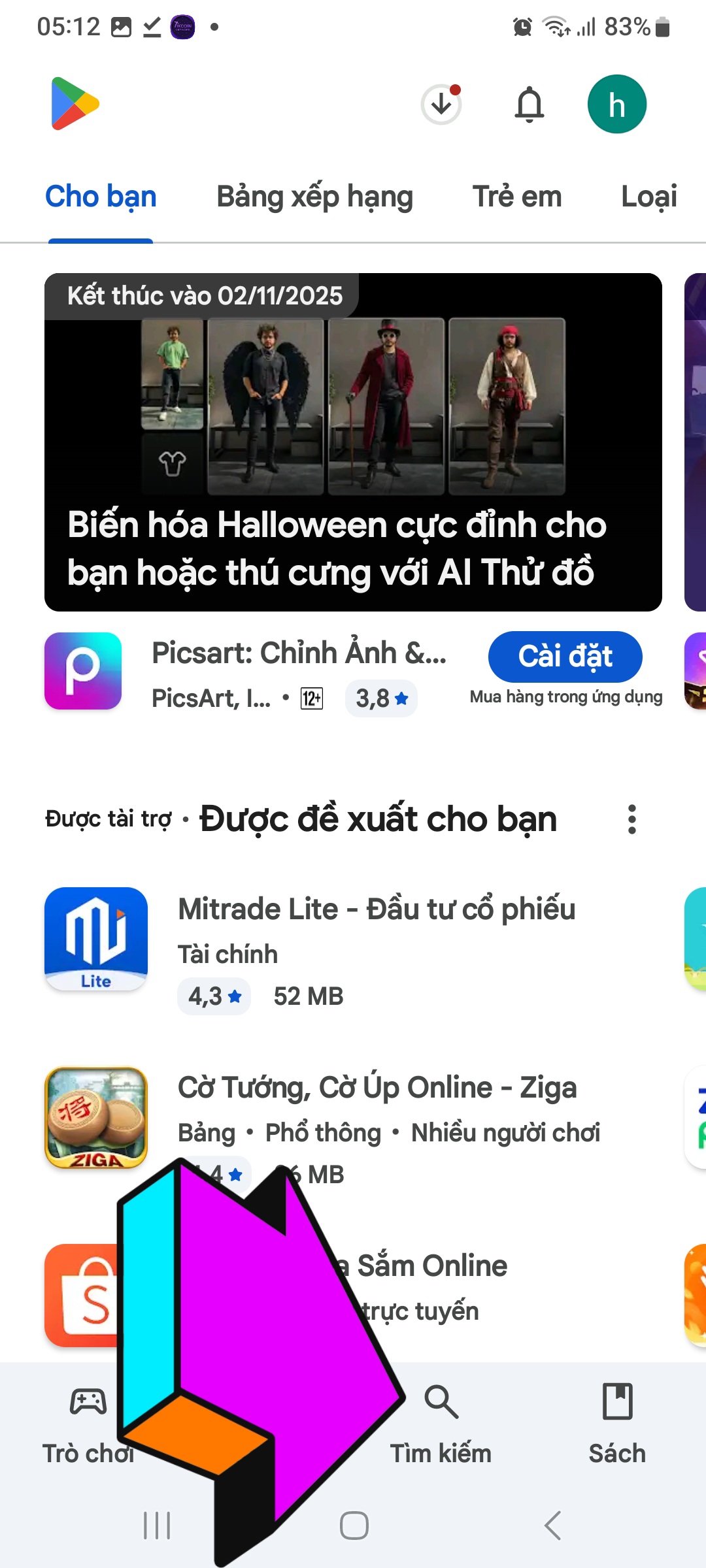Open the Halloween AI Thử đồ banner

[353, 442]
